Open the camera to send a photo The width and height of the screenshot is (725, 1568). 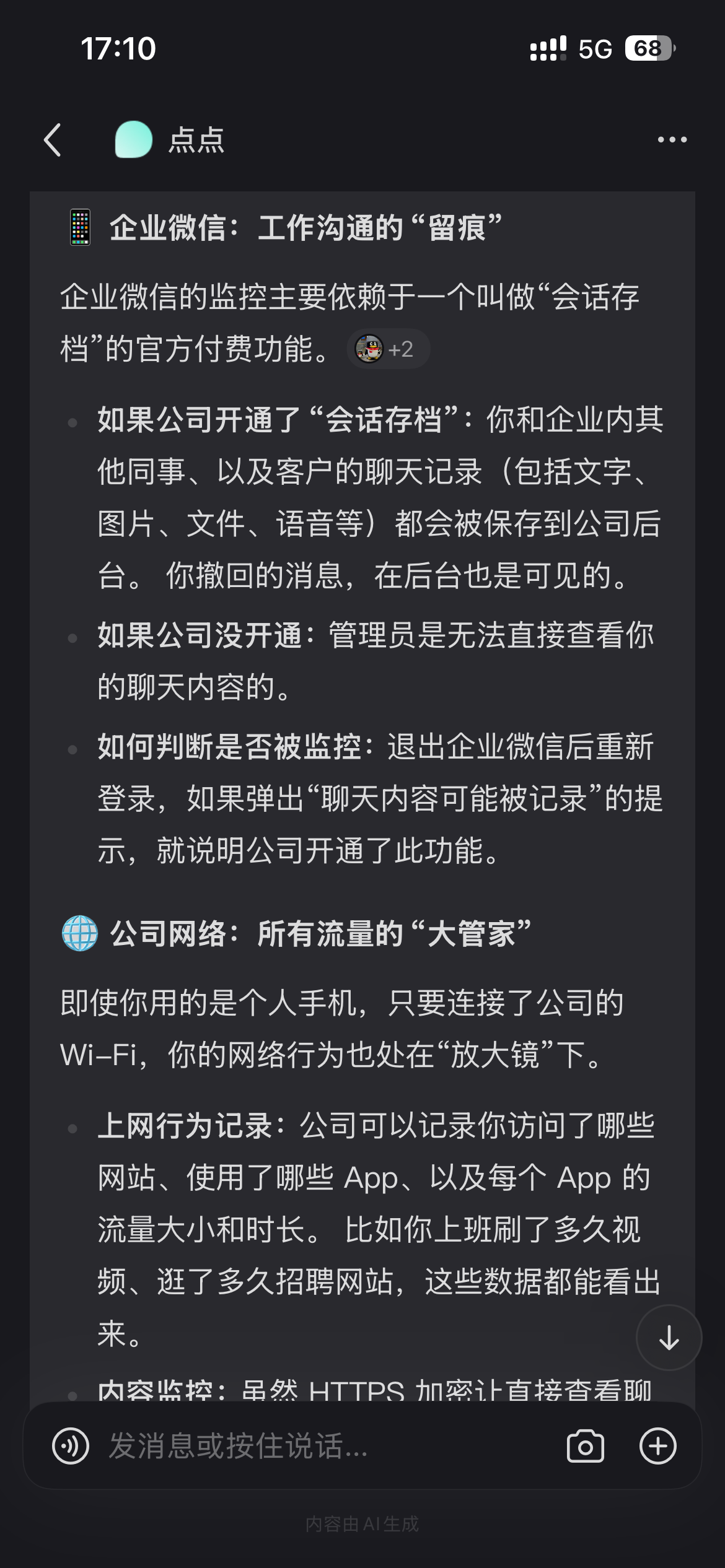(585, 1446)
